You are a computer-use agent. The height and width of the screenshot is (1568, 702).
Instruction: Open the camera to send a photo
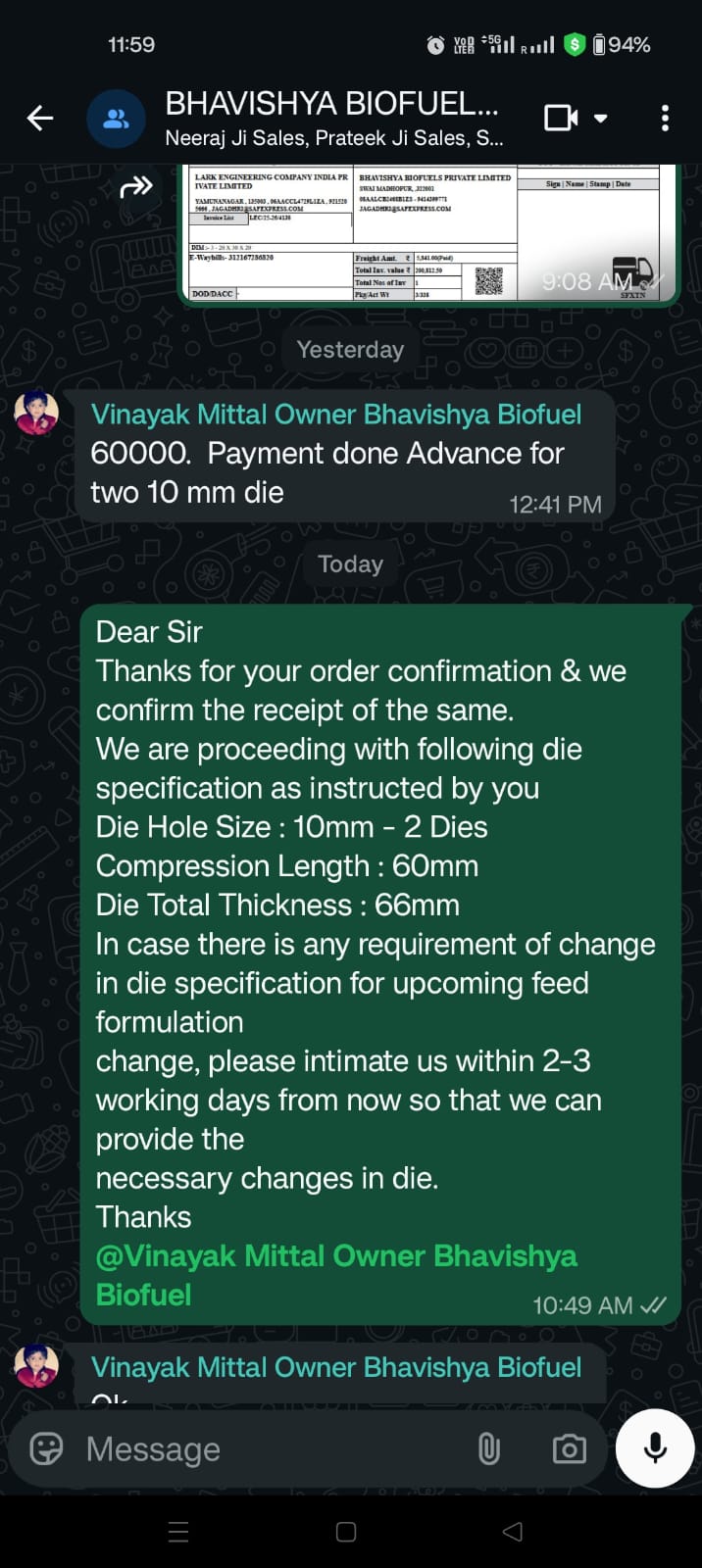pos(569,1448)
